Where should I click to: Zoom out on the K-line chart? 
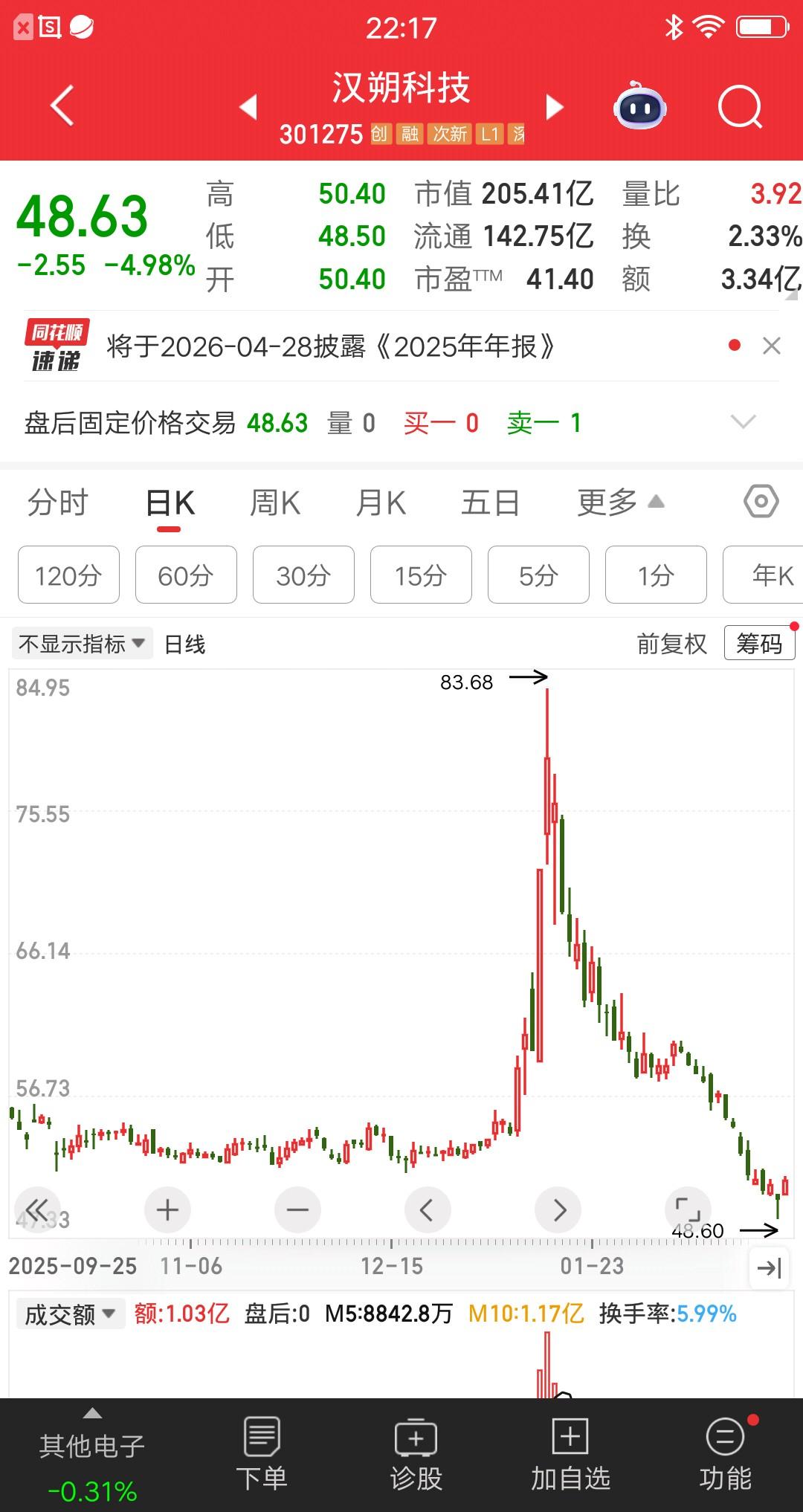297,1209
